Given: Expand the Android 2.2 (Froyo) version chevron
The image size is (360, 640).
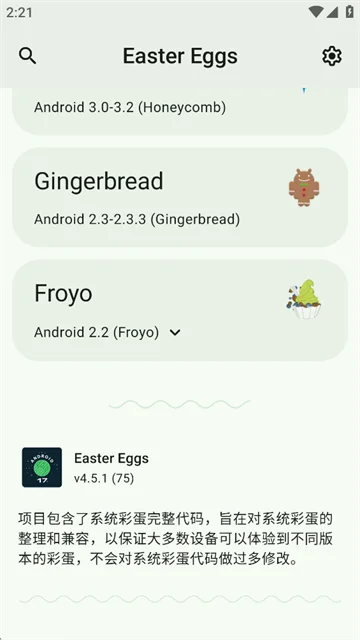Looking at the screenshot, I should [175, 332].
